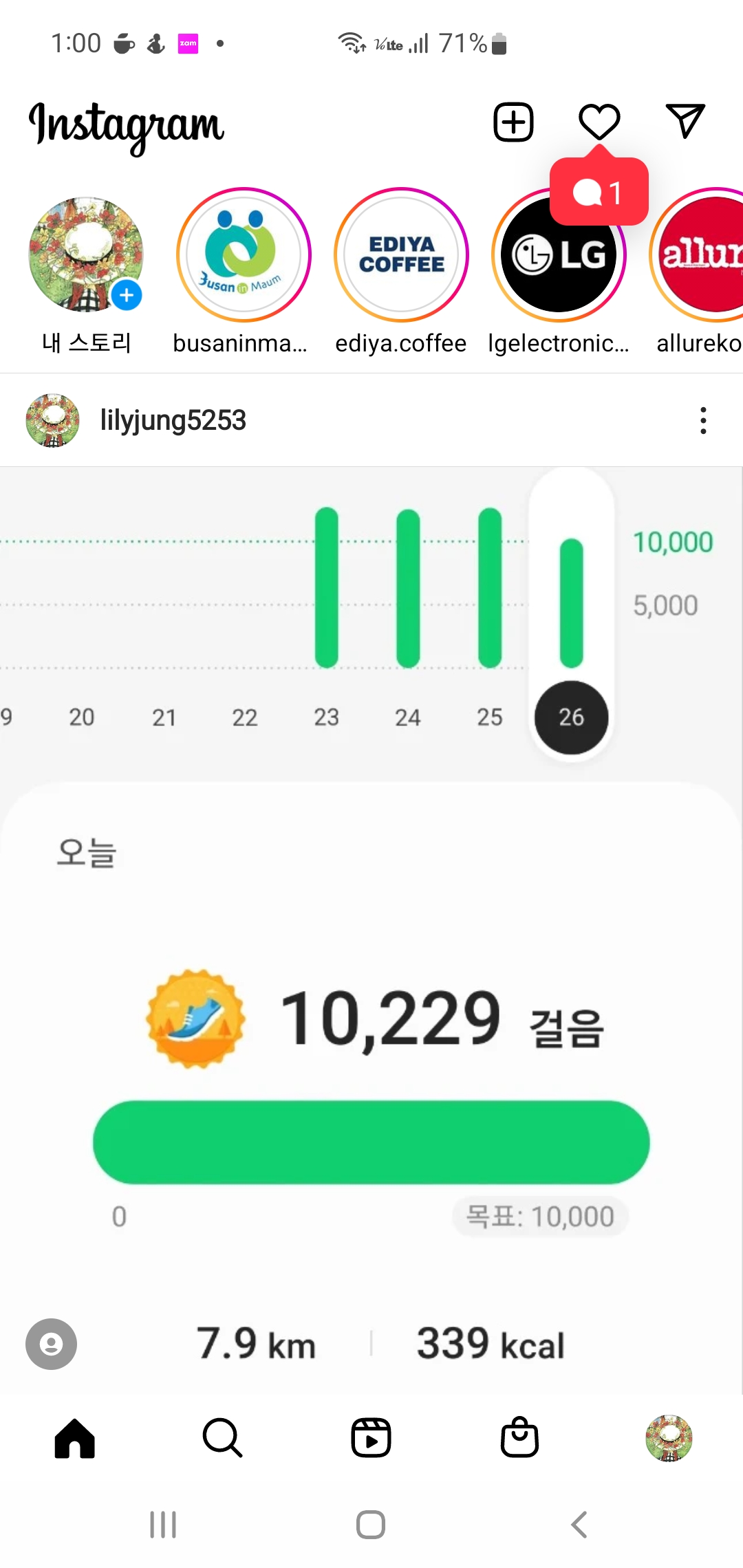
Task: Create a new post with the plus icon
Action: [x=513, y=122]
